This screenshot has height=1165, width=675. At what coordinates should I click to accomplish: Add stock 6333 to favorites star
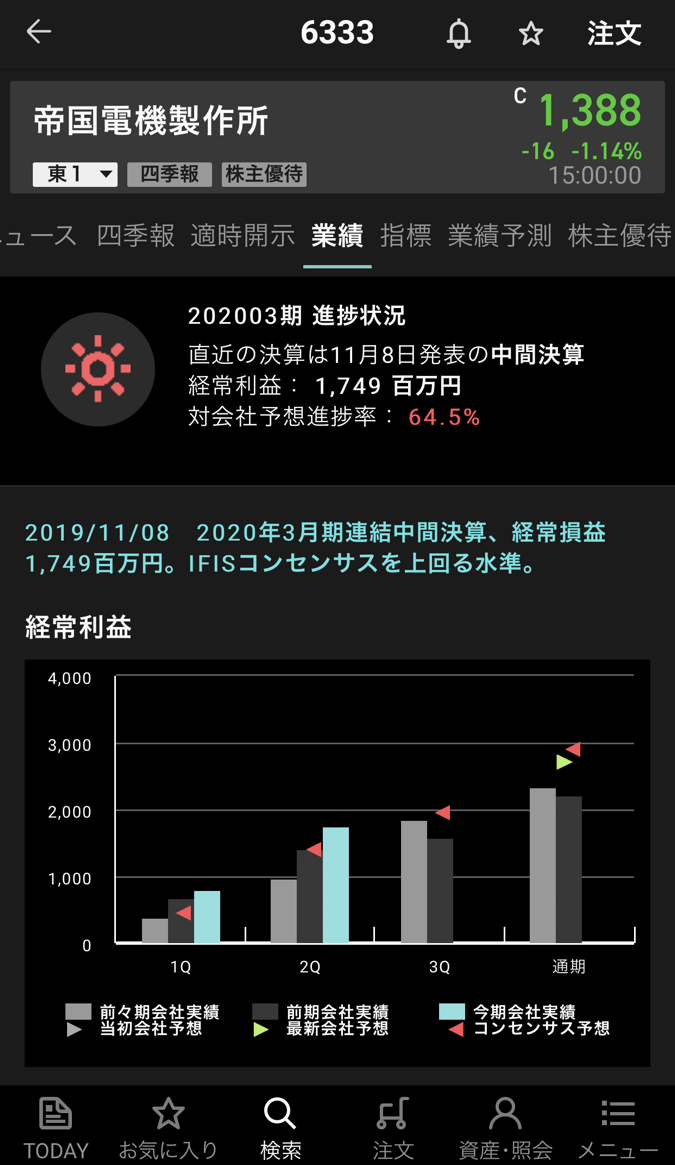(x=531, y=34)
